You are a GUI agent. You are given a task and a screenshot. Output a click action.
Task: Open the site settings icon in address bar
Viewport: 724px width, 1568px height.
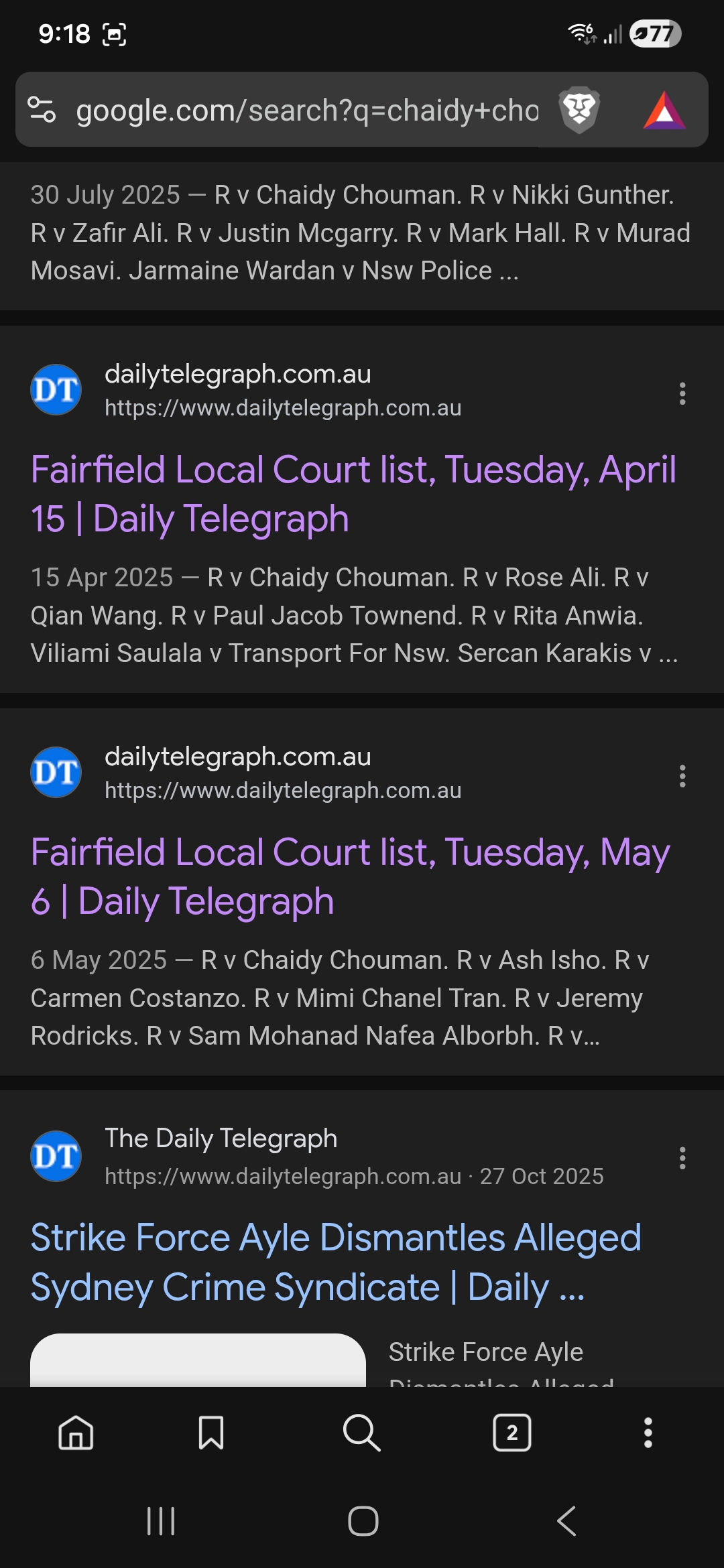pyautogui.click(x=42, y=110)
